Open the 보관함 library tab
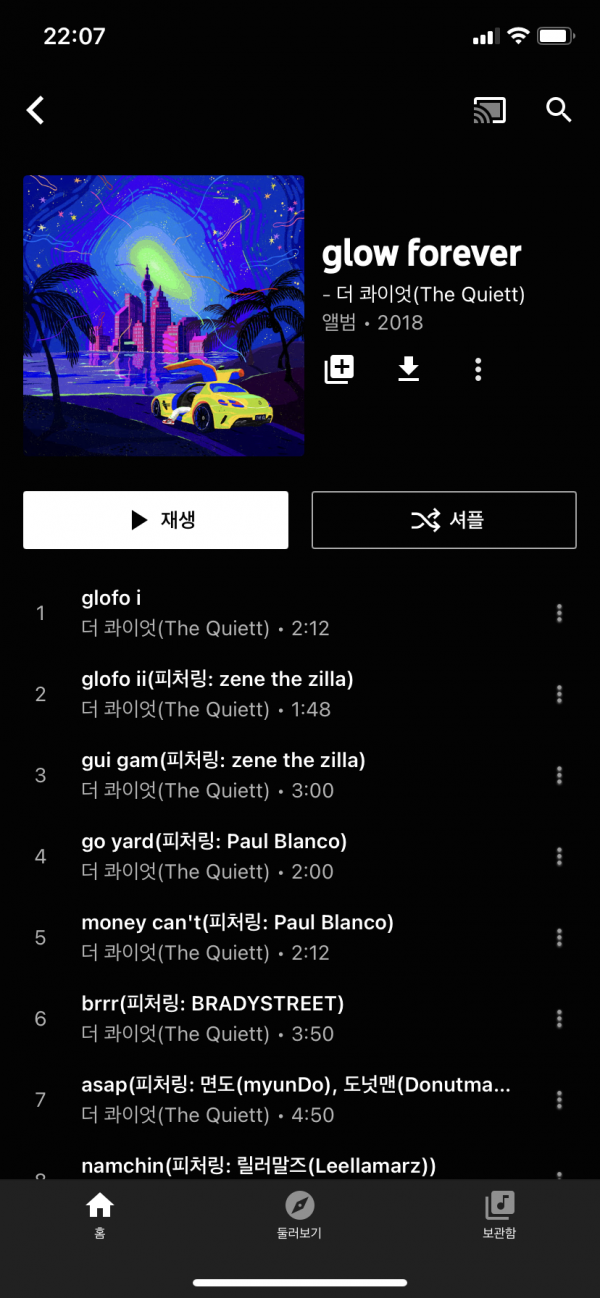 point(499,1214)
